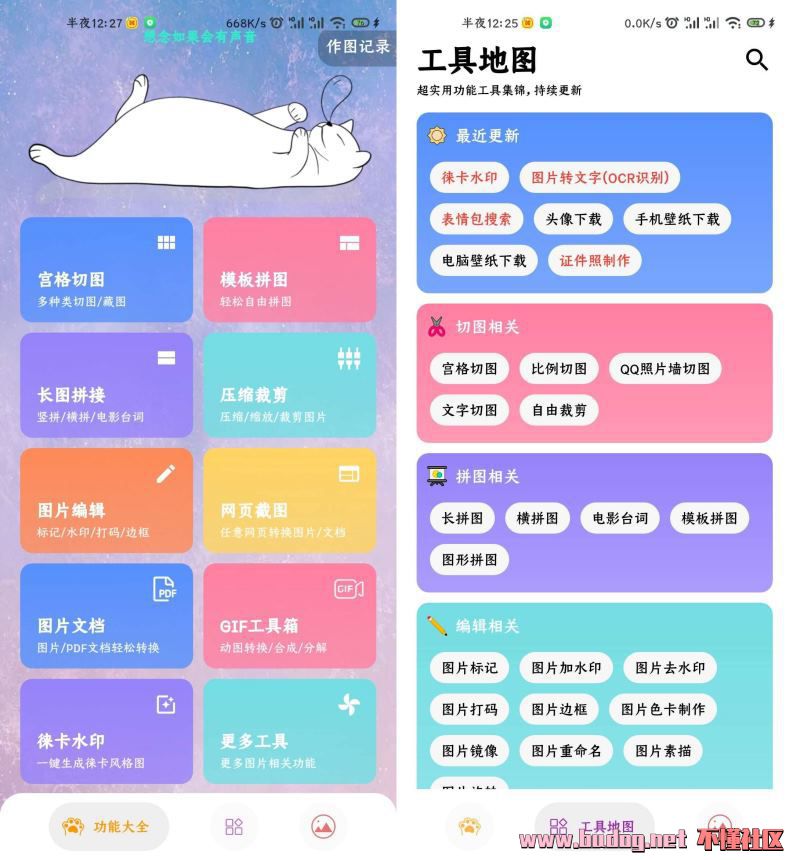
Task: Open the 图片文档 PDF card
Action: point(106,616)
